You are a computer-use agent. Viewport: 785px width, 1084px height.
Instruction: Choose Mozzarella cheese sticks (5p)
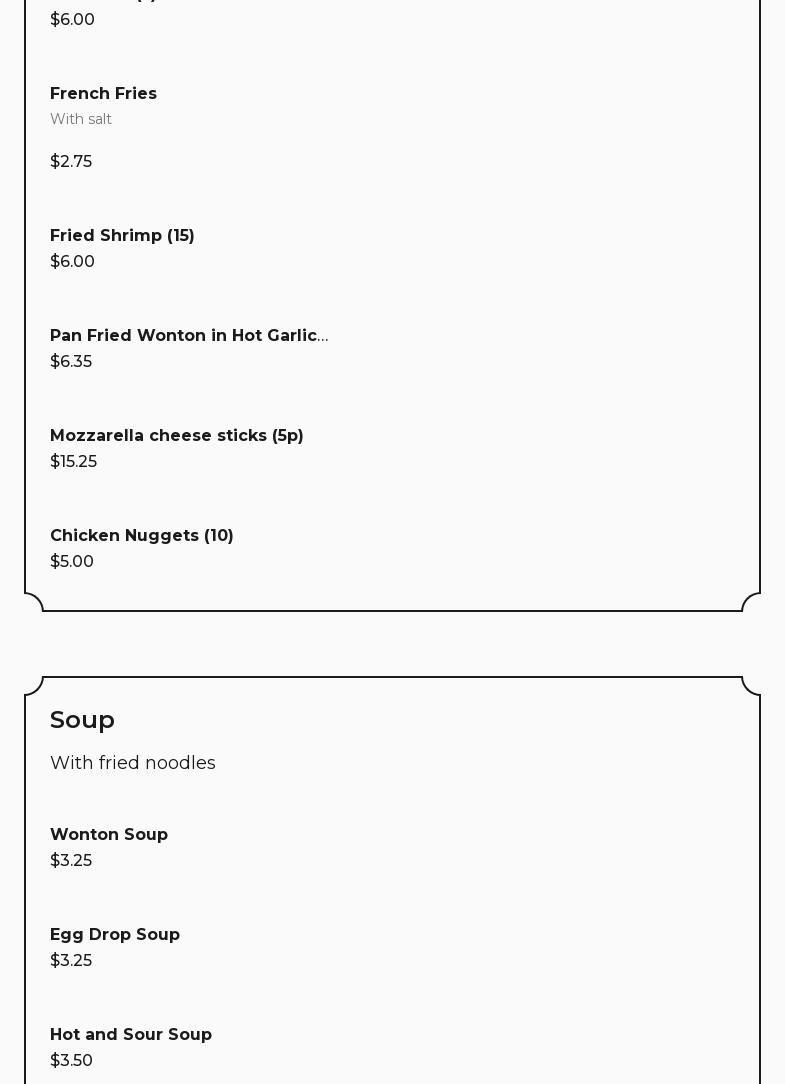click(x=176, y=436)
